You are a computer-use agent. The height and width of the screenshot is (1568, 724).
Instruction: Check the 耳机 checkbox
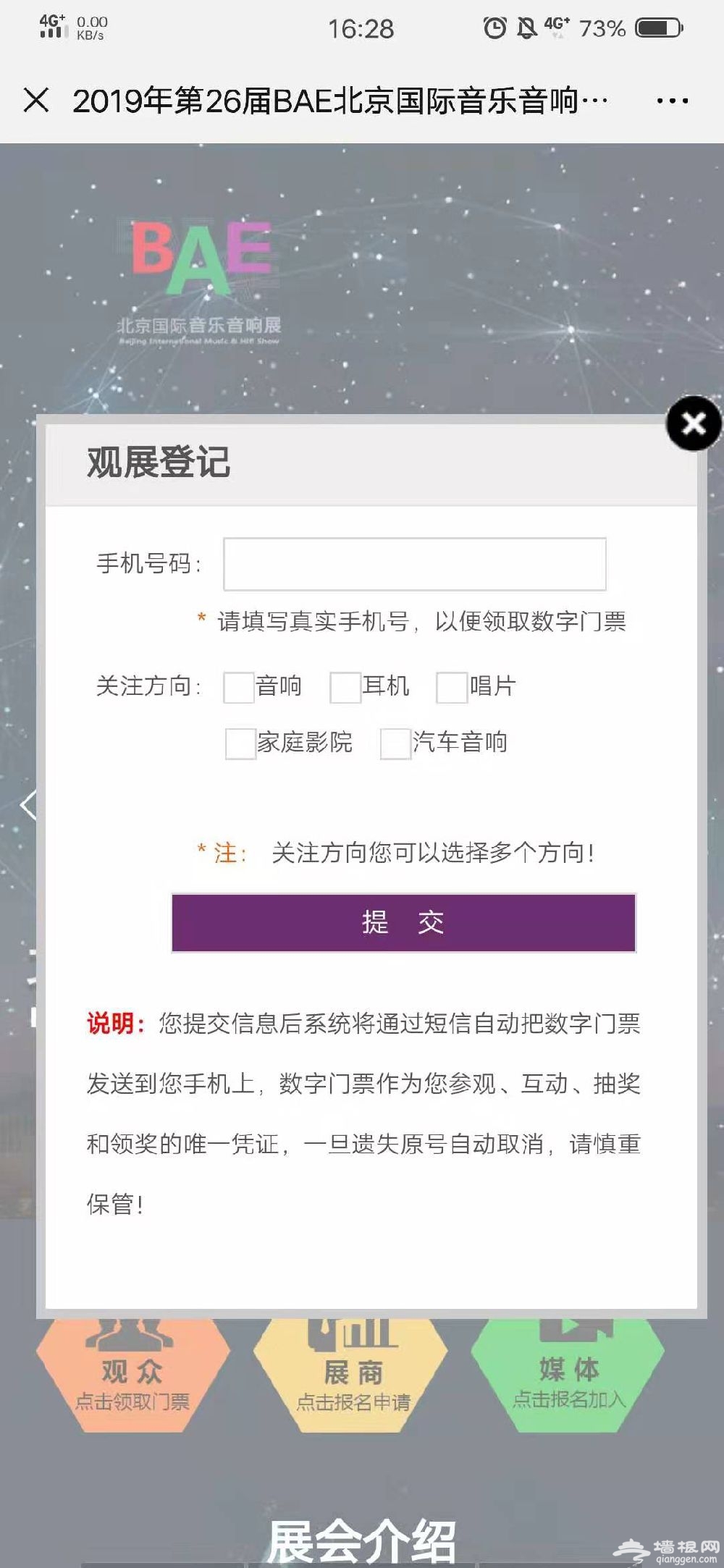click(345, 687)
